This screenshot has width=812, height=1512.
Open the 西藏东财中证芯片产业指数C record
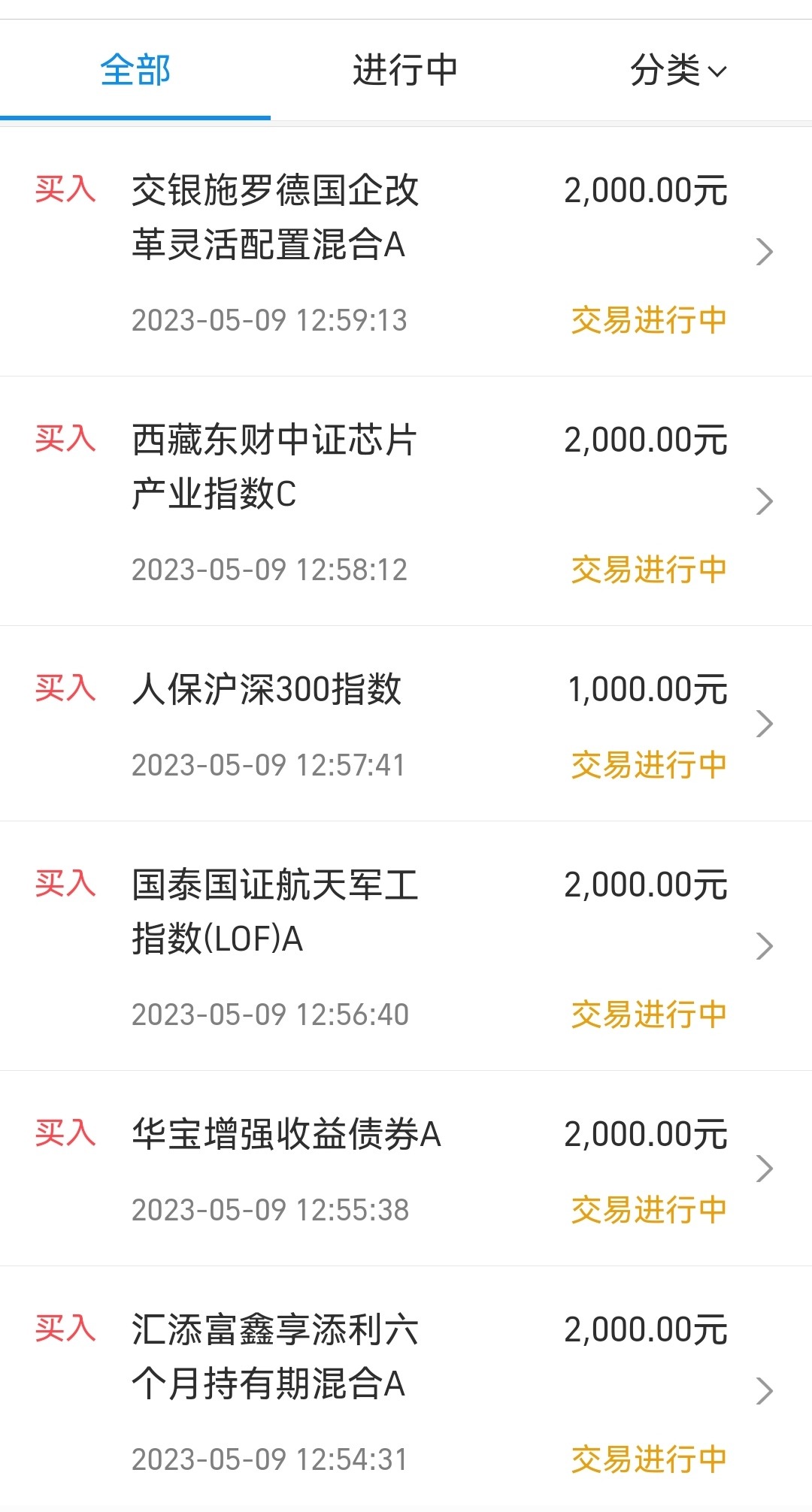(278, 466)
